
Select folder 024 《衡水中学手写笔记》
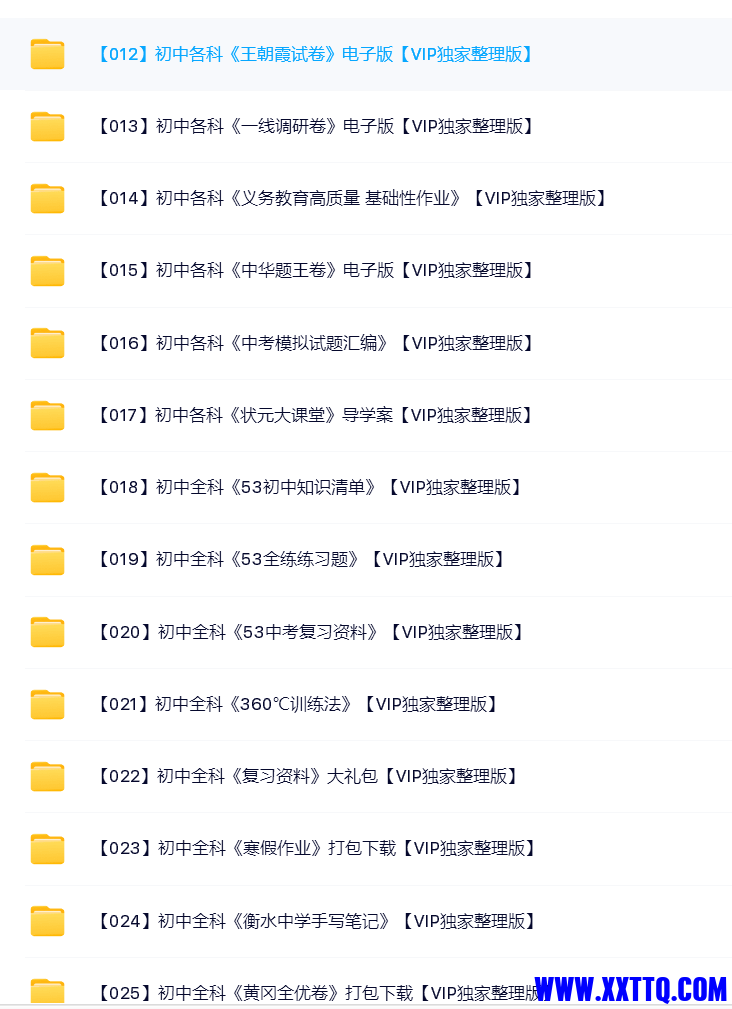316,921
